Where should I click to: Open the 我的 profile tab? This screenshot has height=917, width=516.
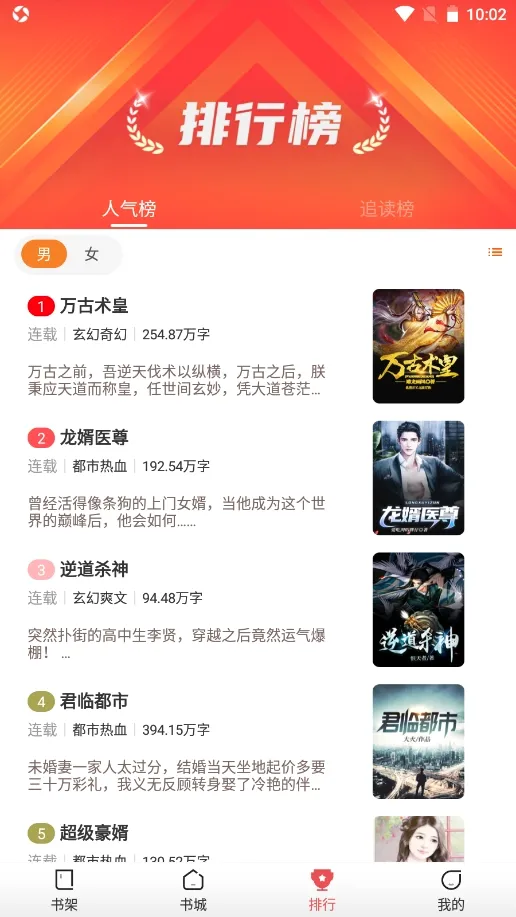point(451,890)
